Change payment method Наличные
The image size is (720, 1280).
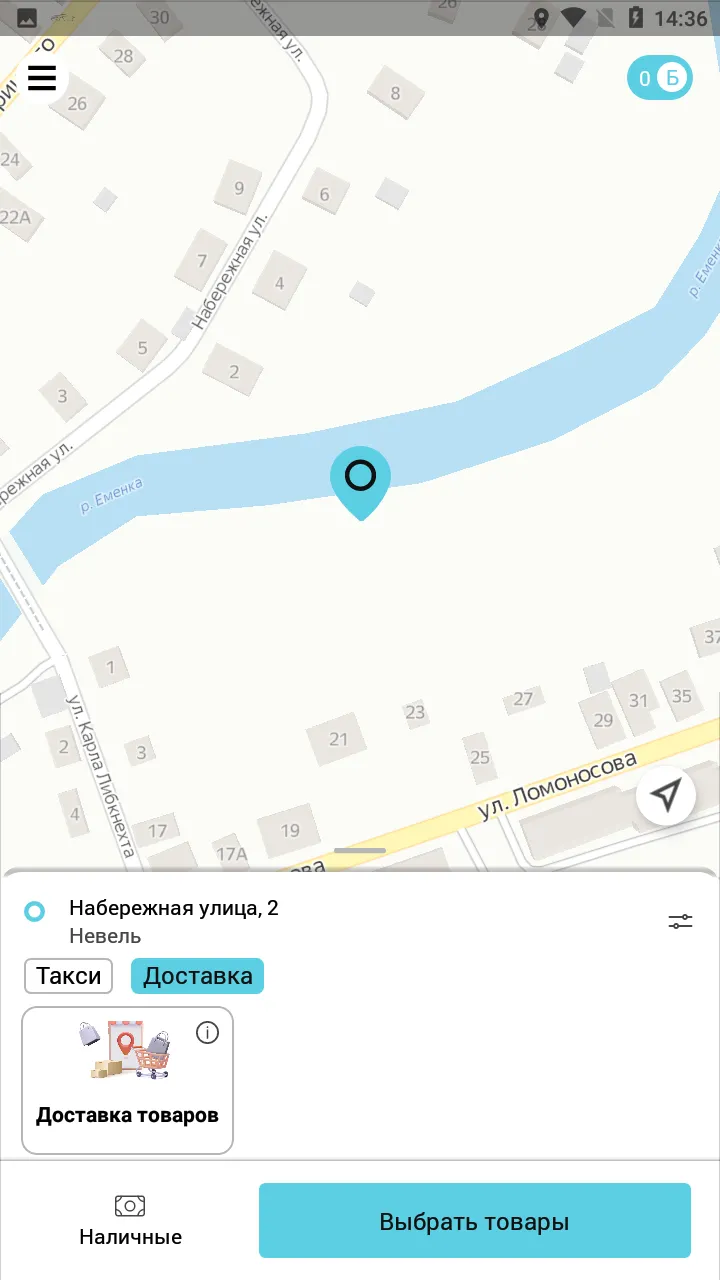[130, 1220]
